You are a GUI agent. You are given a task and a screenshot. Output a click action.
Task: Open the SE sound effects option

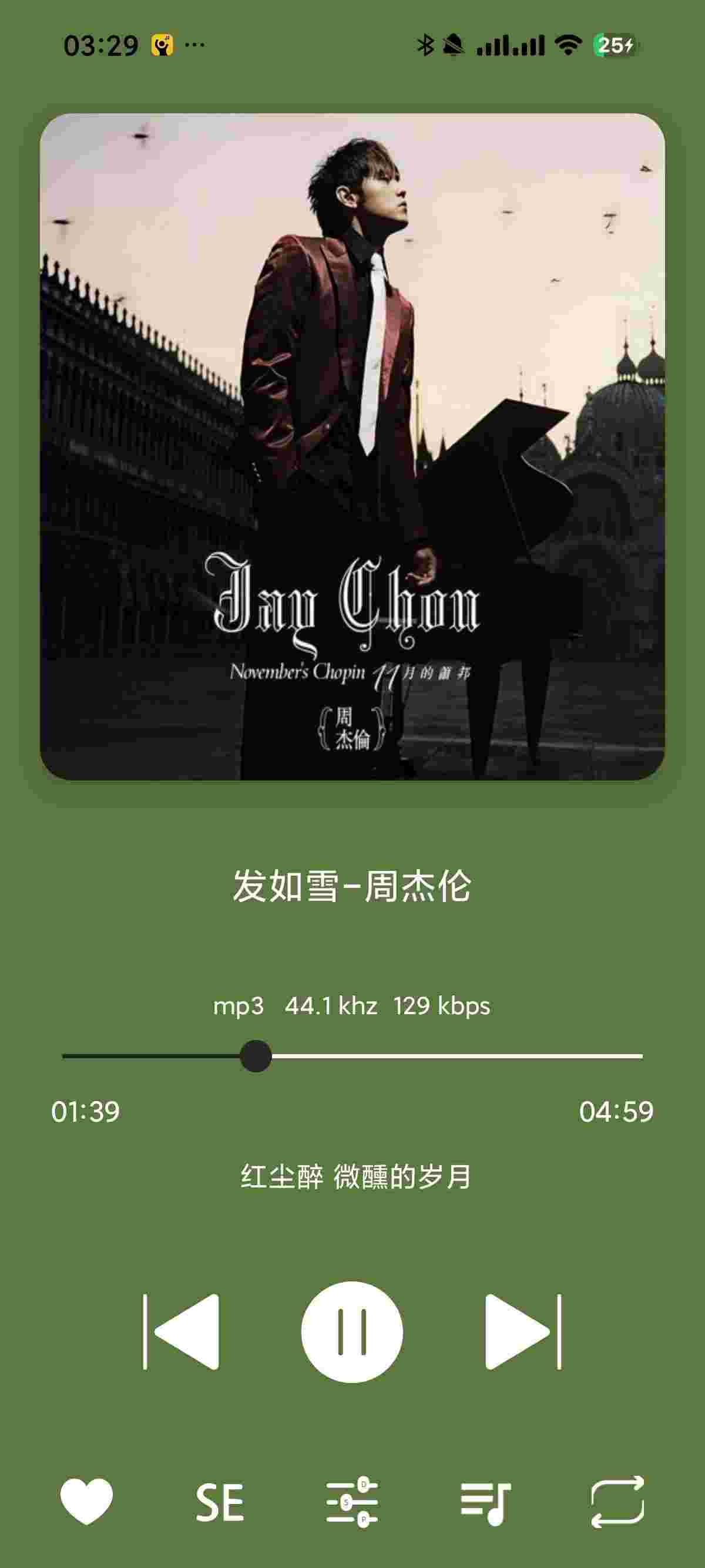click(x=219, y=1502)
